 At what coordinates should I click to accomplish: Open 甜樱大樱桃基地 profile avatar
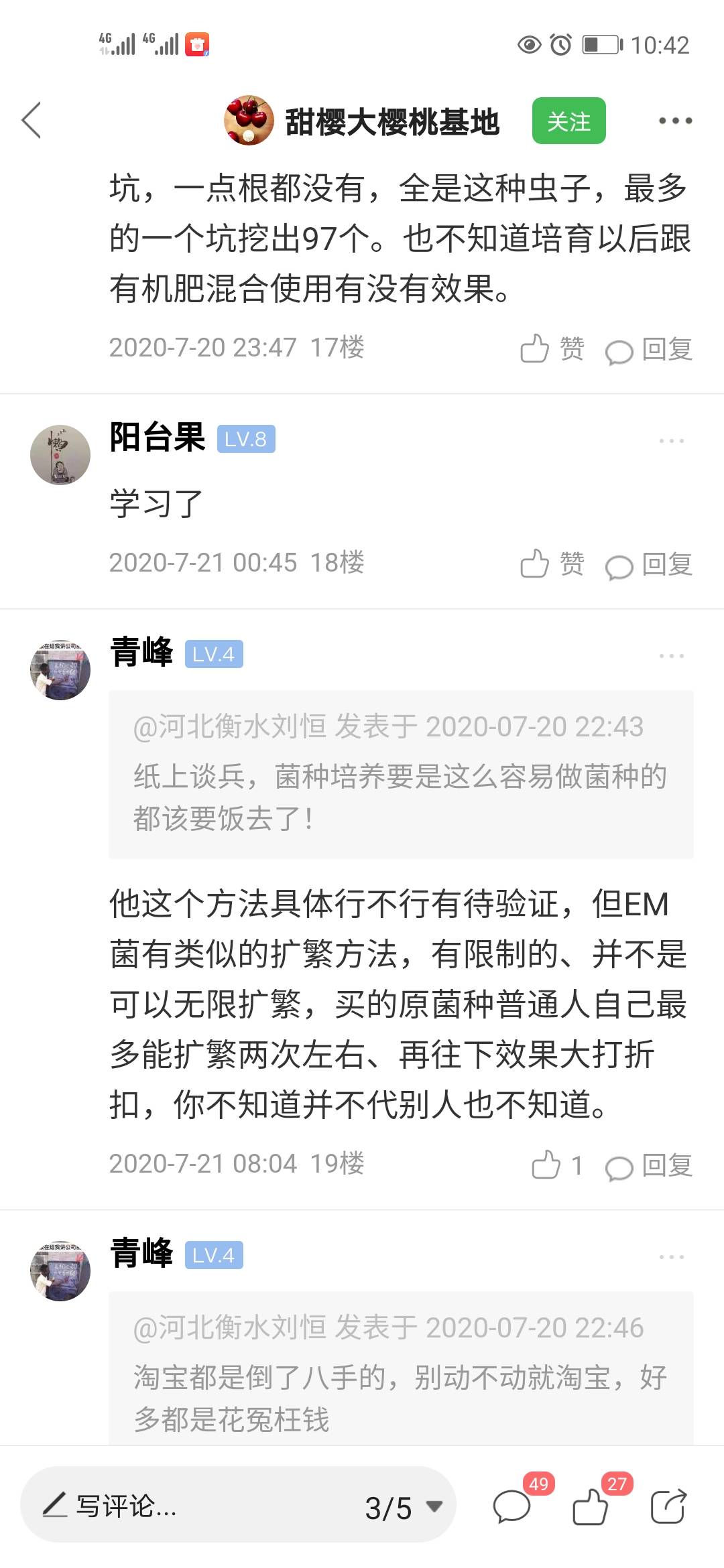click(249, 121)
